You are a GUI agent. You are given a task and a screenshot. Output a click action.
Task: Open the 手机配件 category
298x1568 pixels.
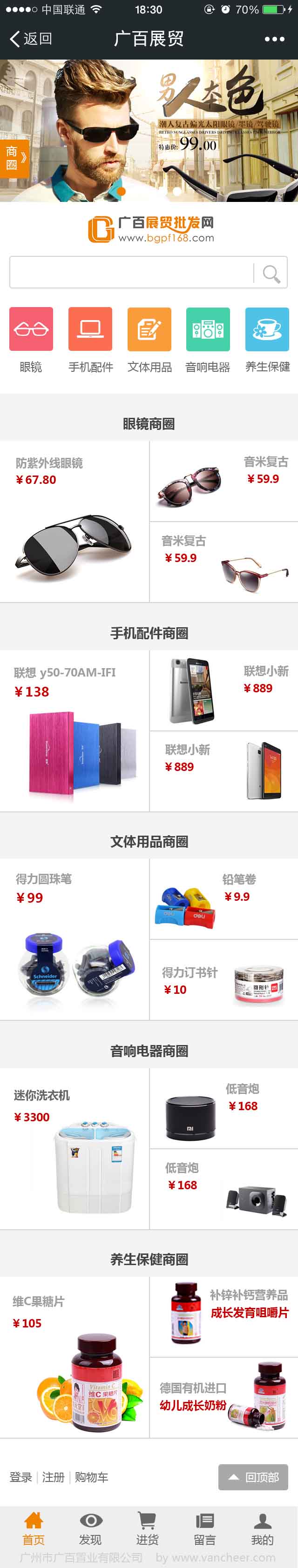tap(90, 340)
